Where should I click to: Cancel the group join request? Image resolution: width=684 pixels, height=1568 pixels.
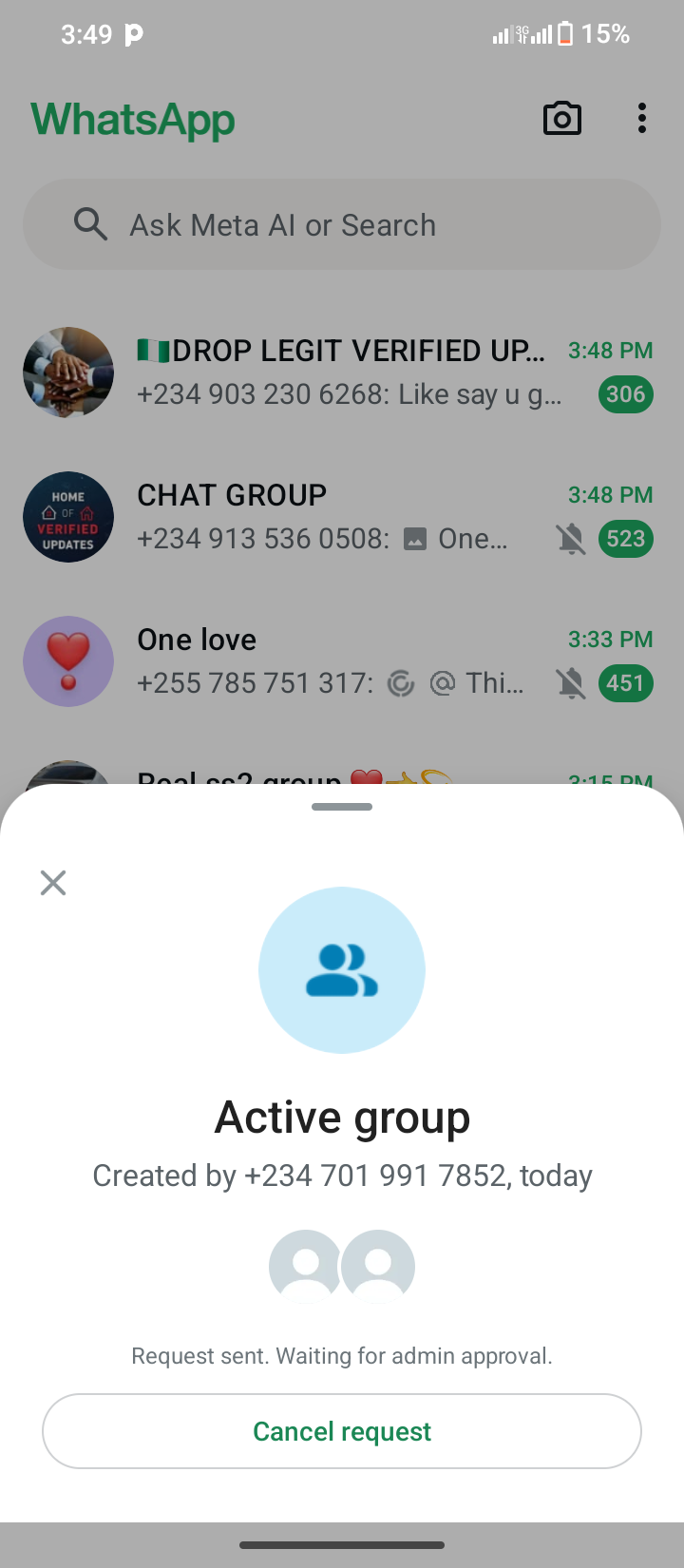coord(342,1431)
